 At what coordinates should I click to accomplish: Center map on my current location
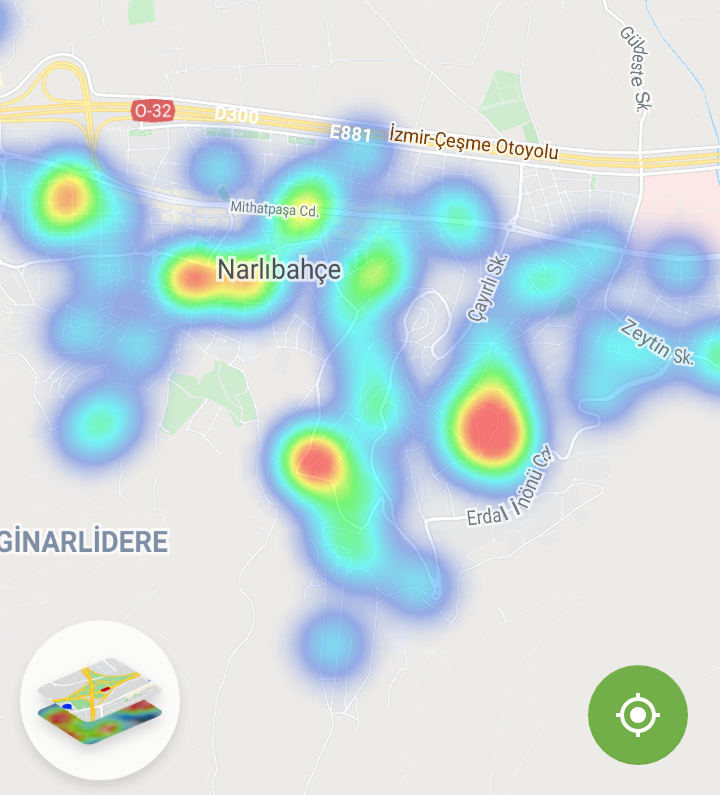point(638,715)
